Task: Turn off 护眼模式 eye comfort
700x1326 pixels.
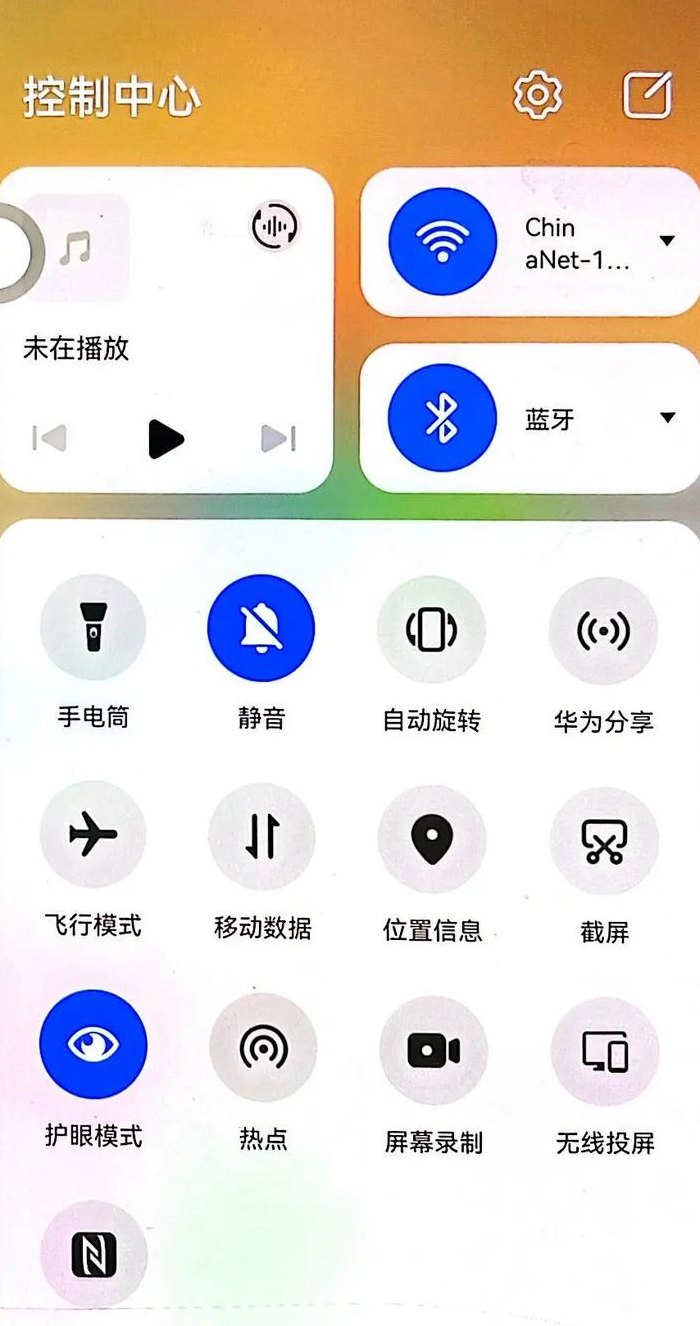Action: click(x=93, y=1044)
